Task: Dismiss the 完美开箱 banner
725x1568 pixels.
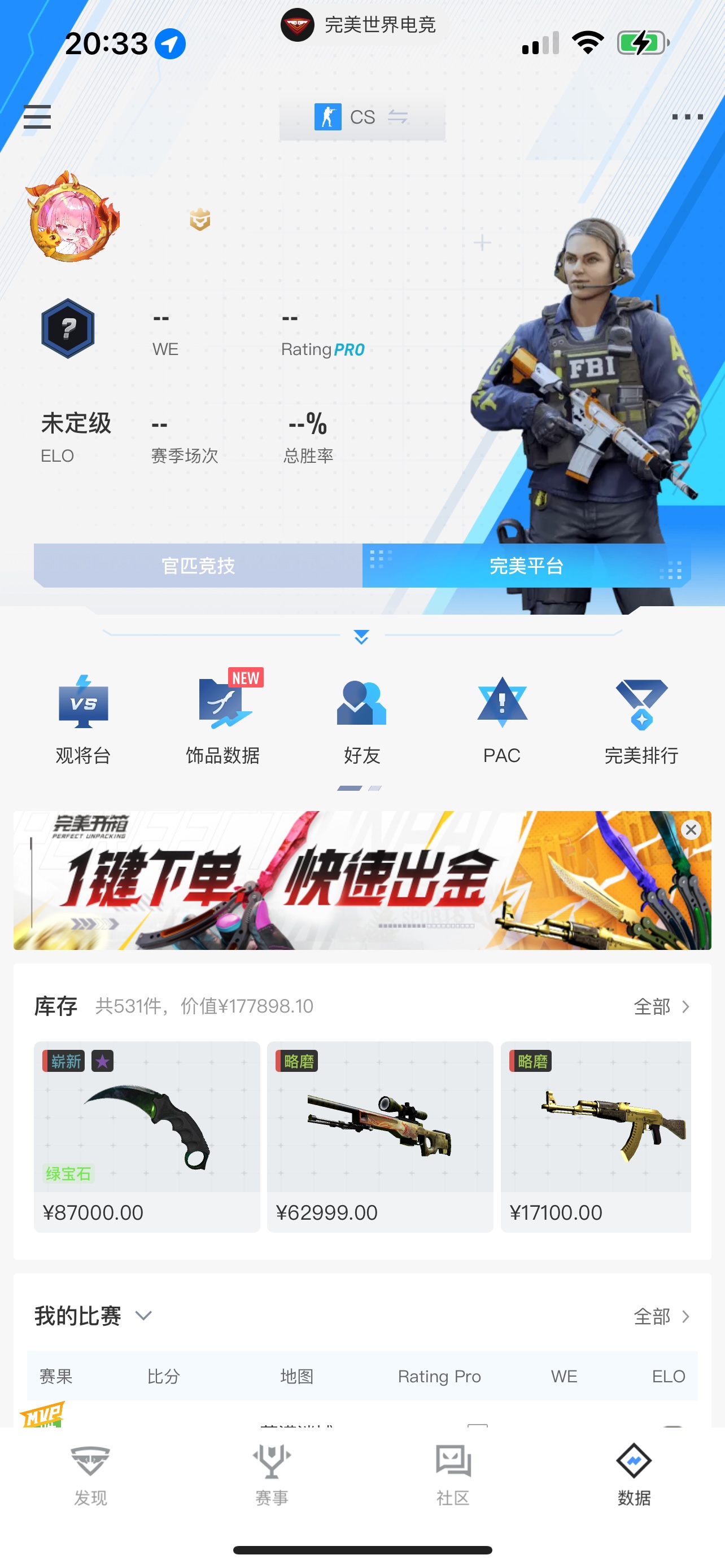Action: pos(691,830)
